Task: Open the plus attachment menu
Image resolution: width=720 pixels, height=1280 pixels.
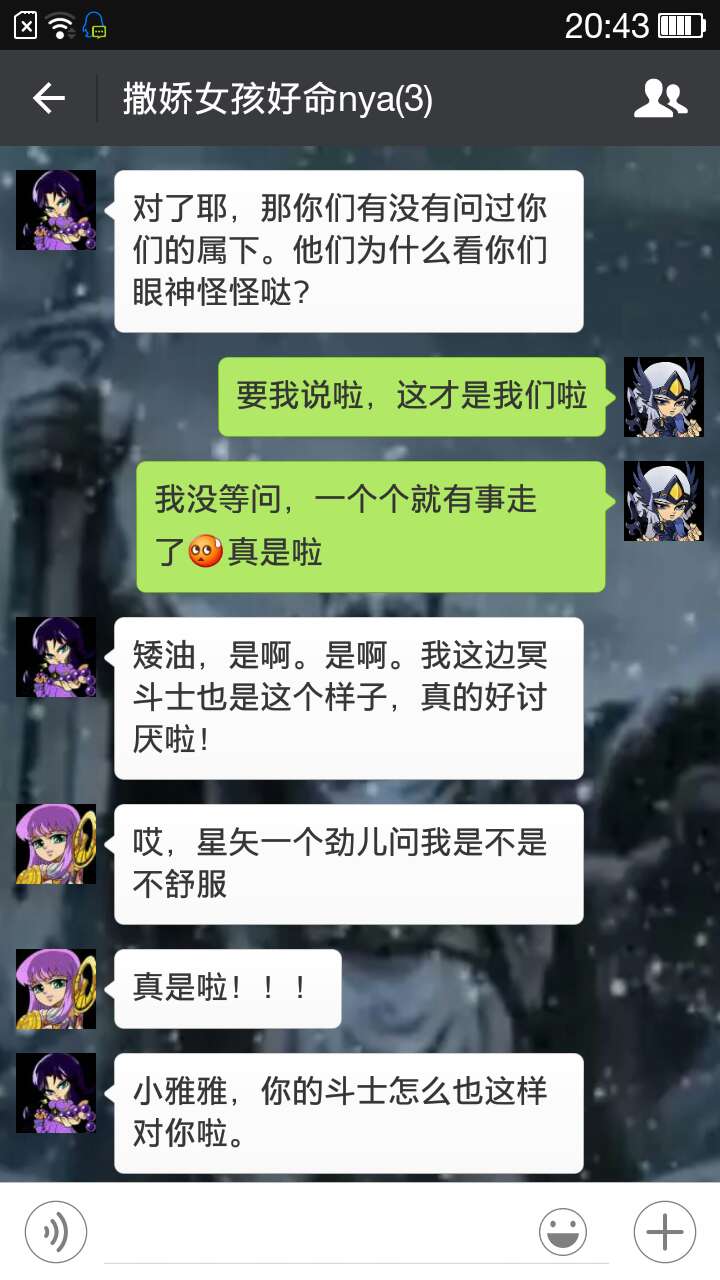Action: pyautogui.click(x=665, y=1232)
